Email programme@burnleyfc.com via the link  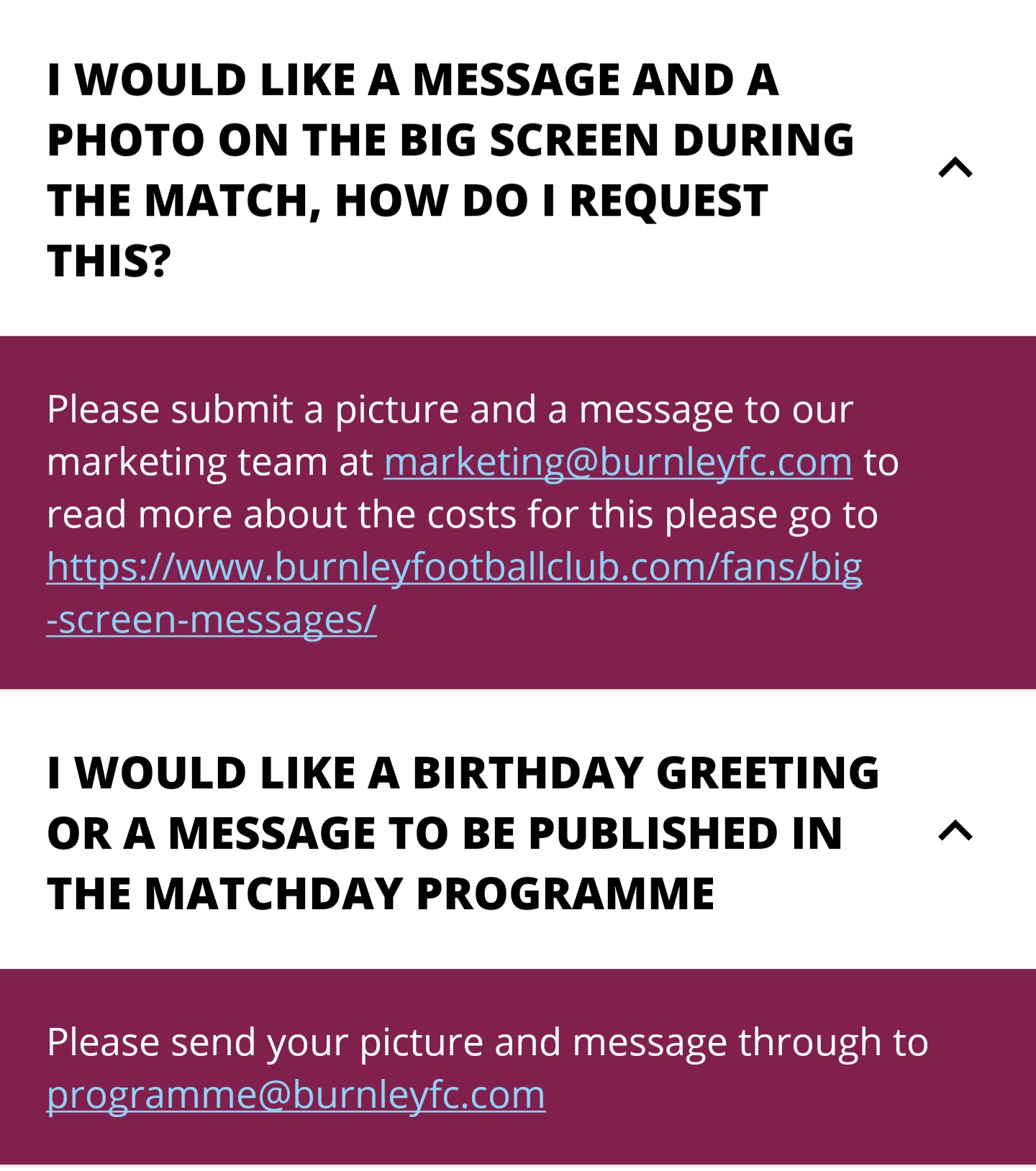[x=296, y=1095]
